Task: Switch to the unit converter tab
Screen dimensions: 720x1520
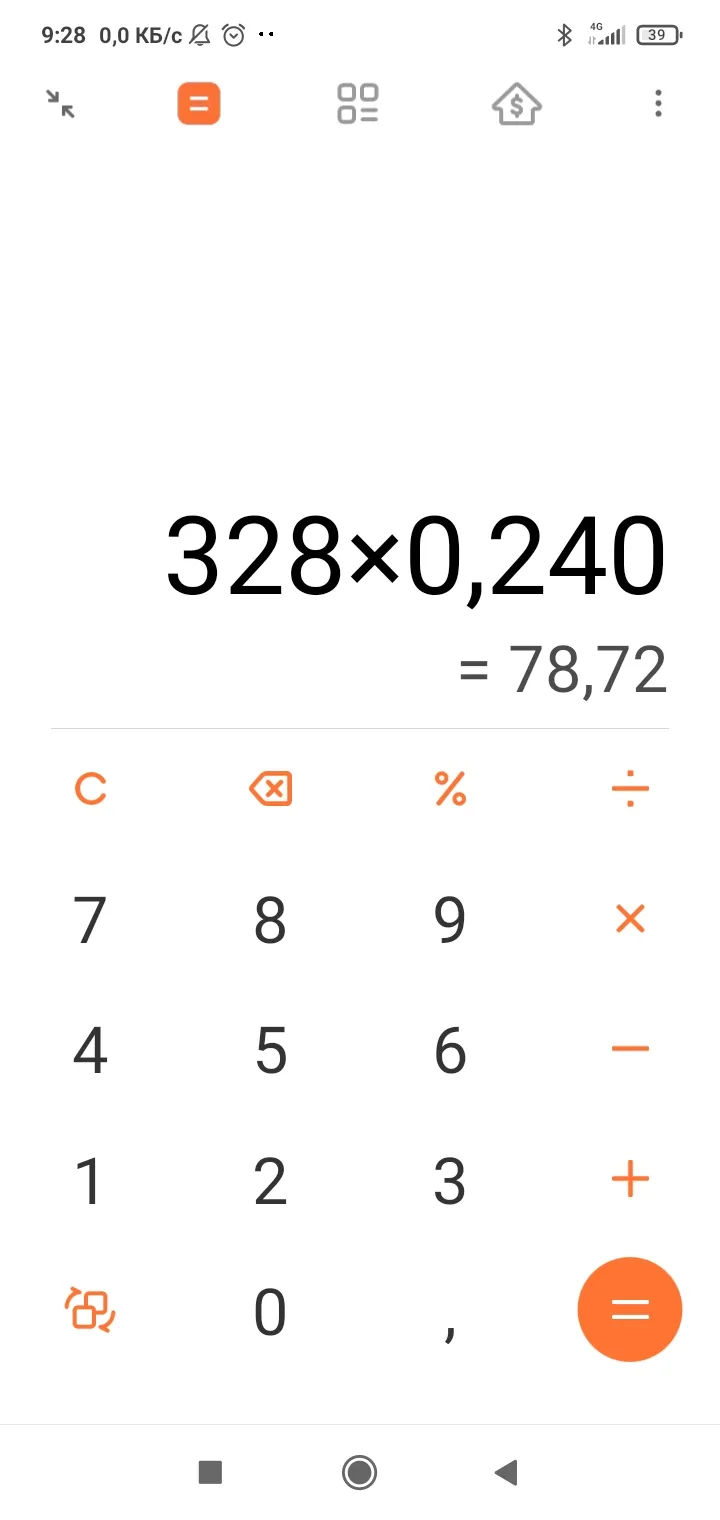Action: tap(358, 104)
